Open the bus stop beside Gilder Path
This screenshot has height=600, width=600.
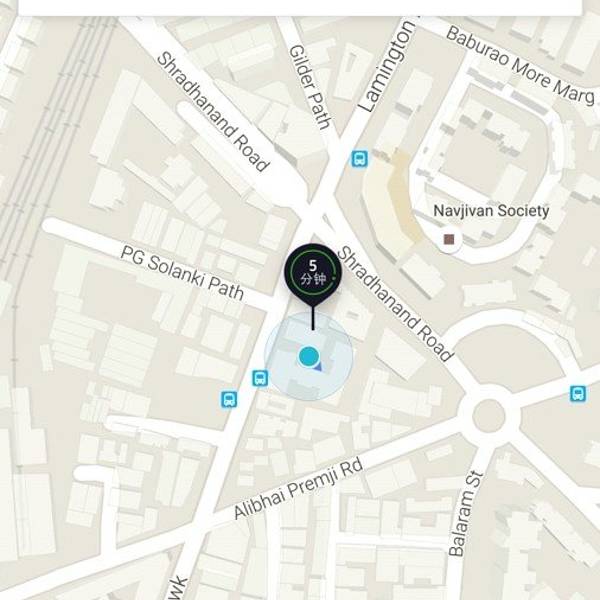[359, 158]
